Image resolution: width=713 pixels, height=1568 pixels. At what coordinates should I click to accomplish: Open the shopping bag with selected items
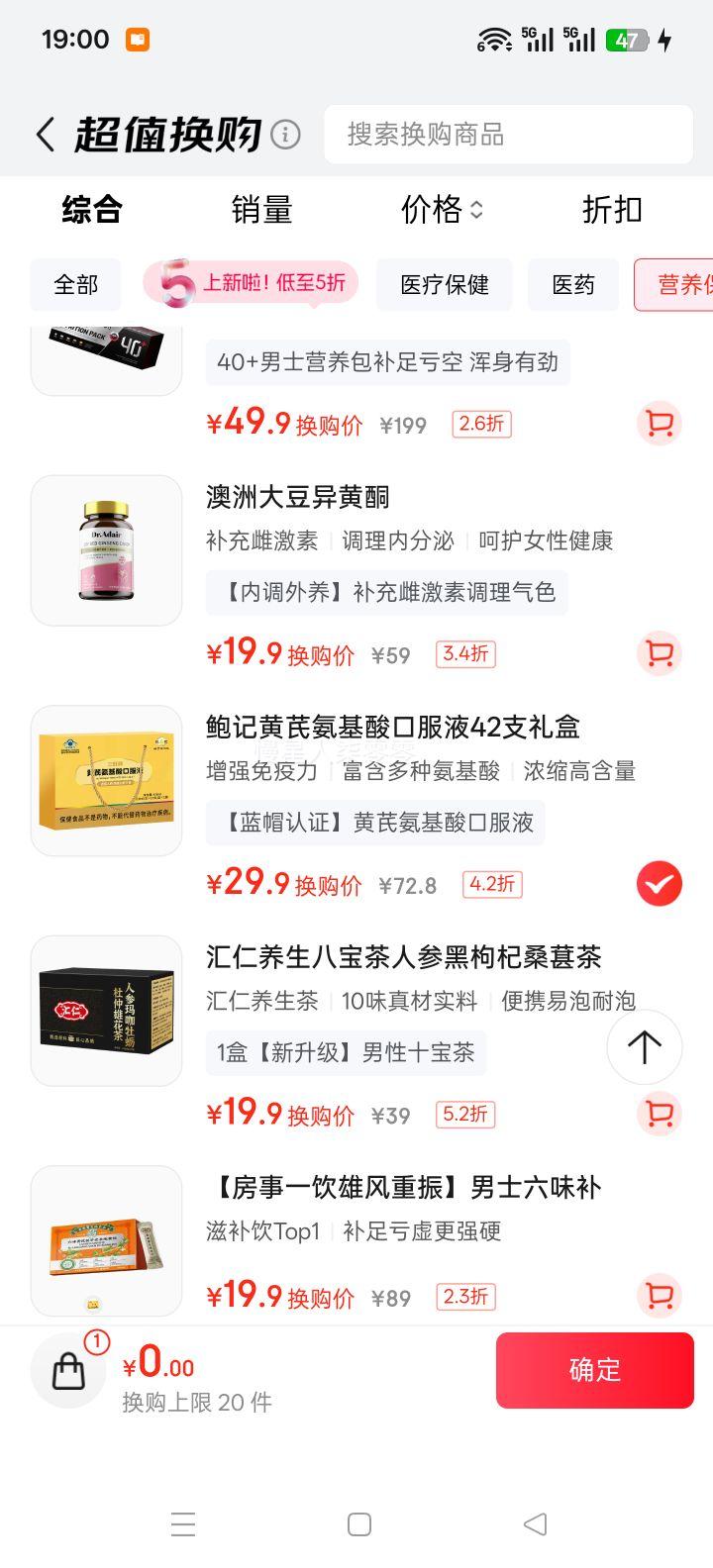pyautogui.click(x=69, y=1370)
